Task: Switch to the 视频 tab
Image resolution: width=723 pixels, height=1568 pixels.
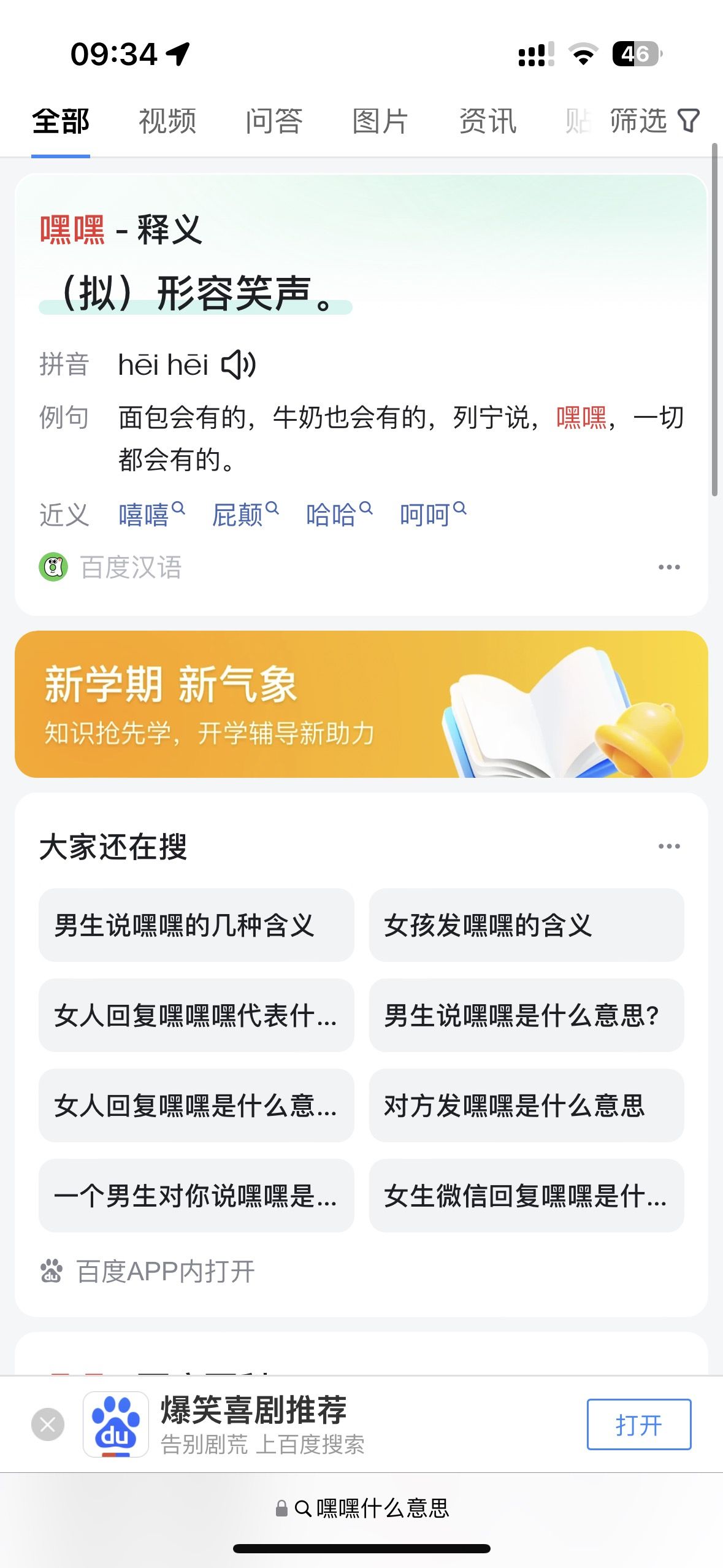Action: click(167, 121)
